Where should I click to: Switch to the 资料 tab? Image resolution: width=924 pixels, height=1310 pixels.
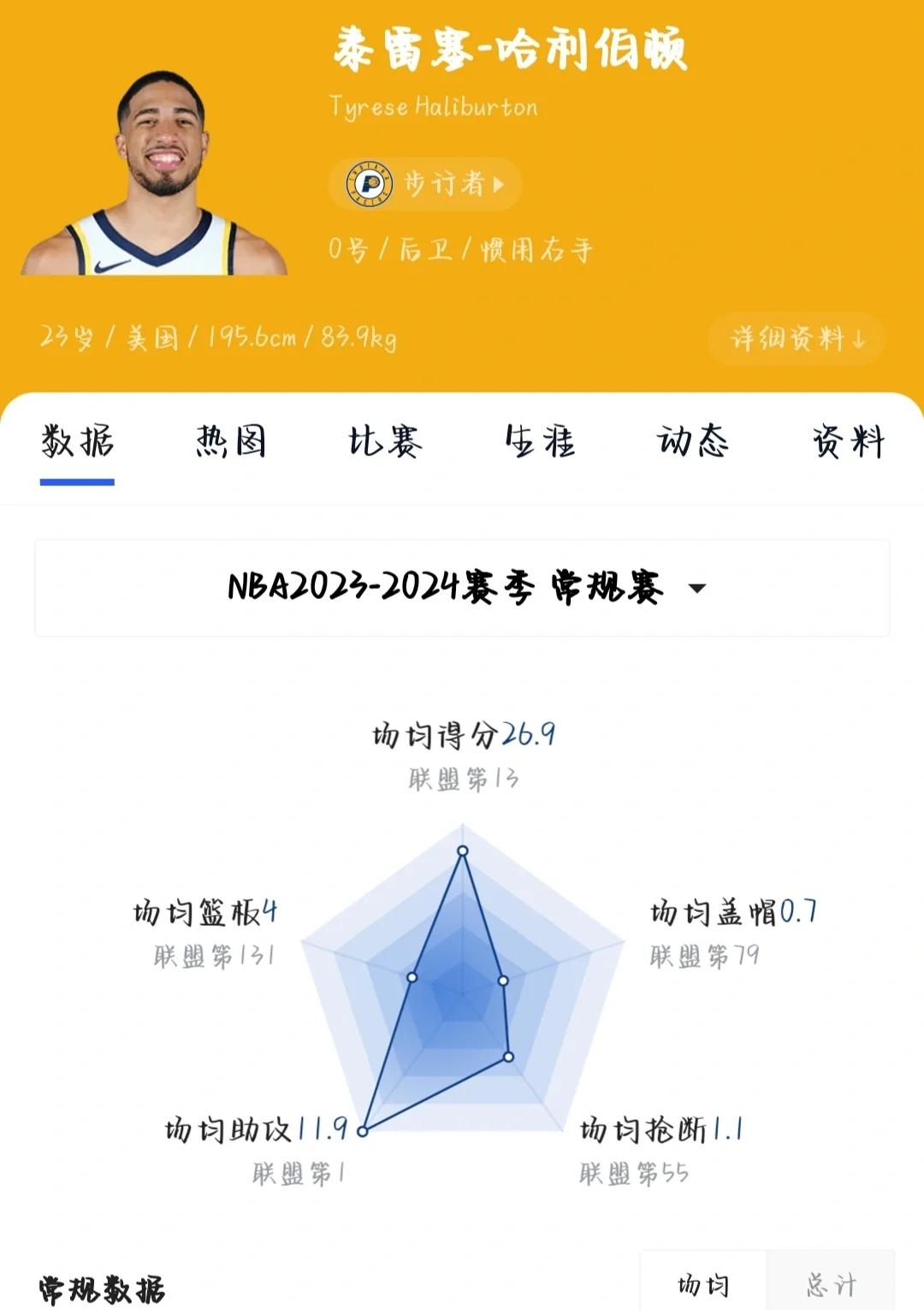pos(849,442)
